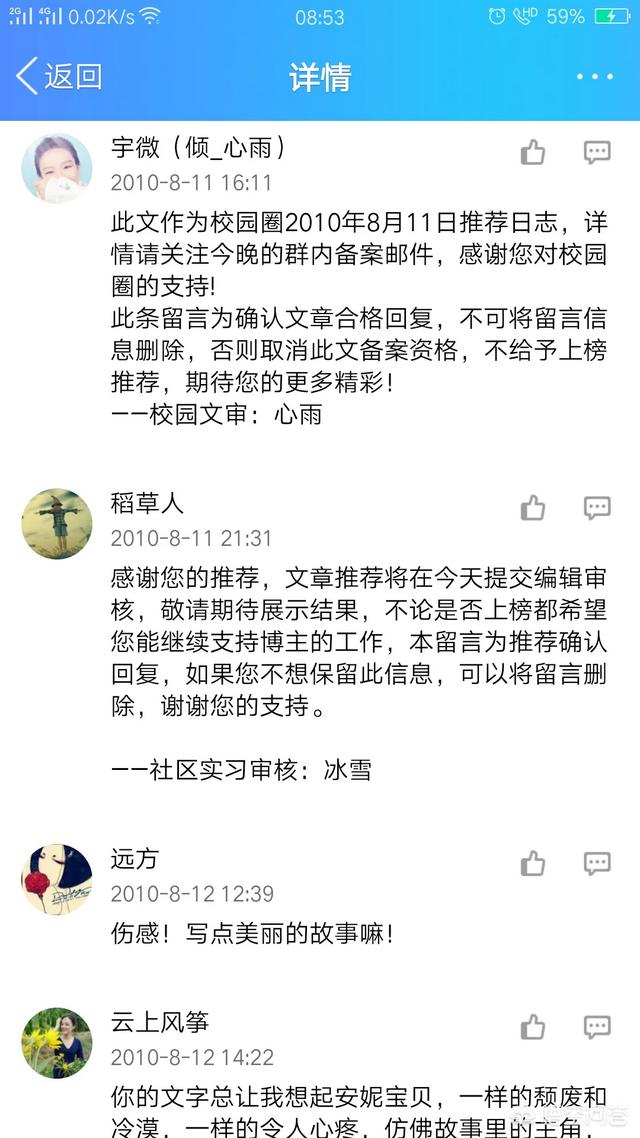Open the three-dot overflow menu
This screenshot has height=1138, width=640.
[x=594, y=77]
